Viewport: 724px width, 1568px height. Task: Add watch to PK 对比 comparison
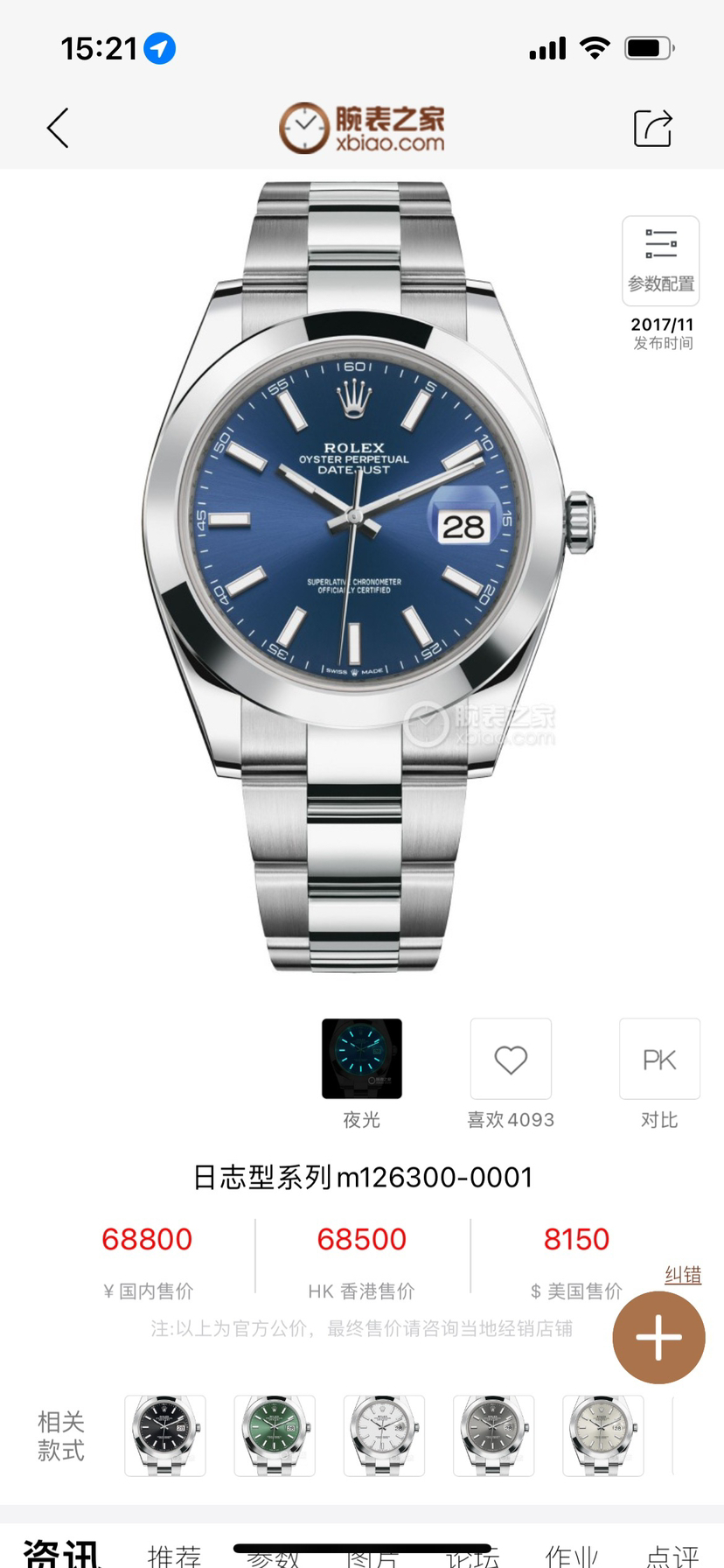tap(659, 1059)
